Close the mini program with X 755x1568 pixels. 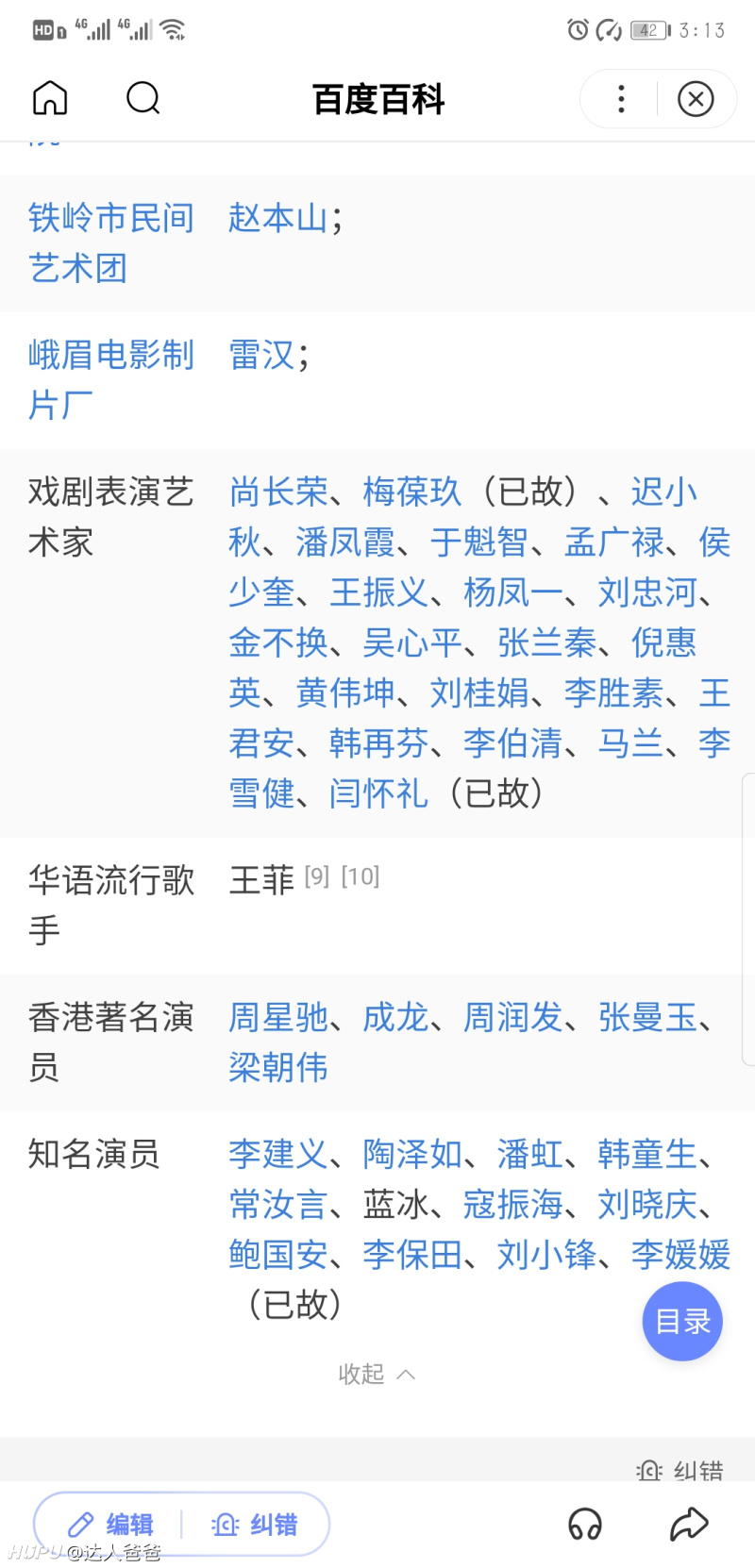tap(696, 99)
